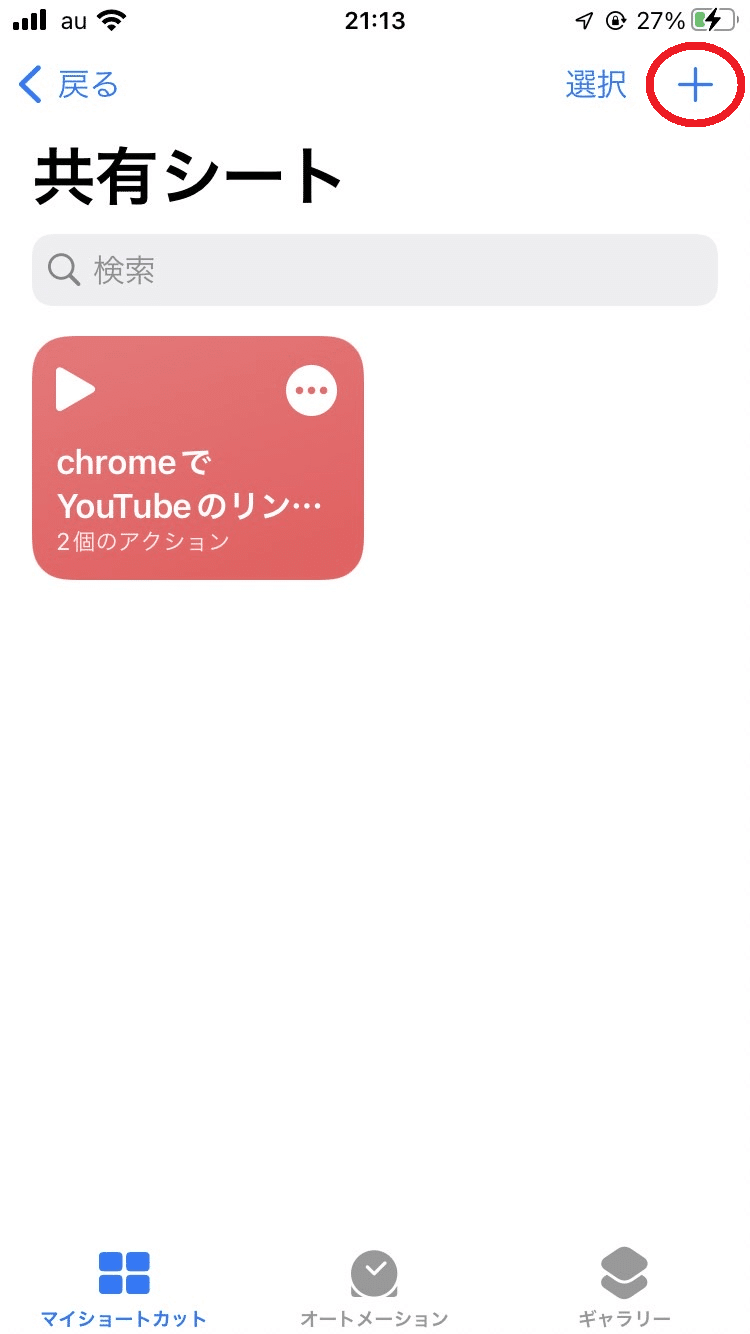Screen dimensions: 750x1334
Task: Open the 検索 search field
Action: coord(375,270)
